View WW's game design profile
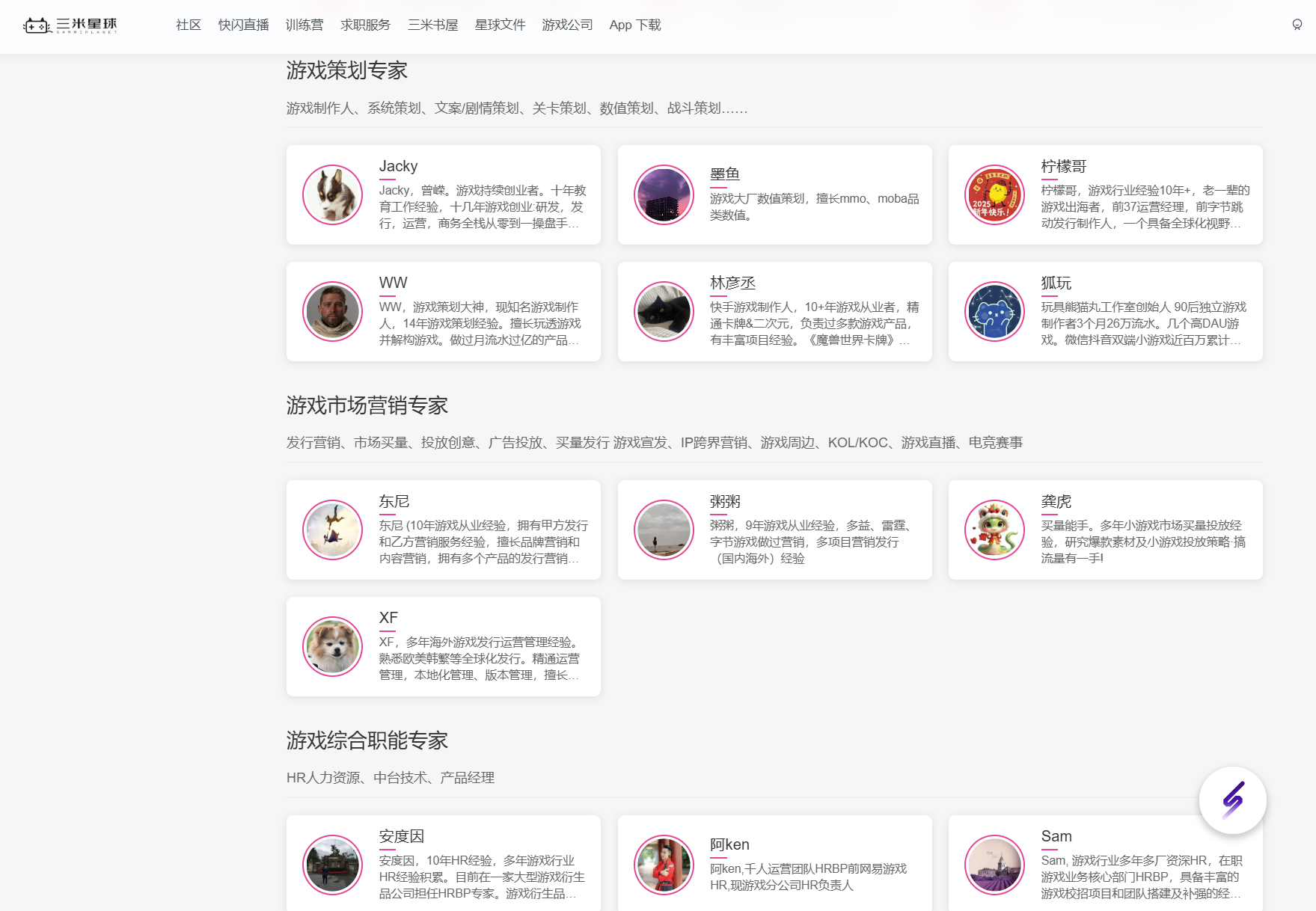 (x=443, y=311)
